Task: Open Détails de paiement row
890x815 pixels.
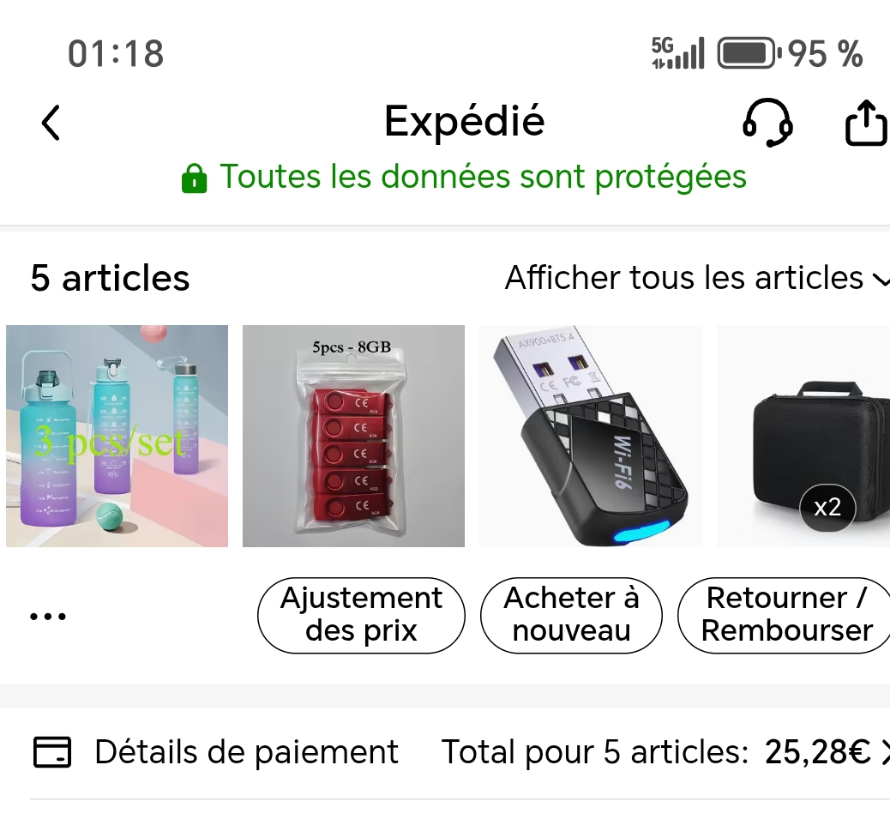Action: point(460,752)
